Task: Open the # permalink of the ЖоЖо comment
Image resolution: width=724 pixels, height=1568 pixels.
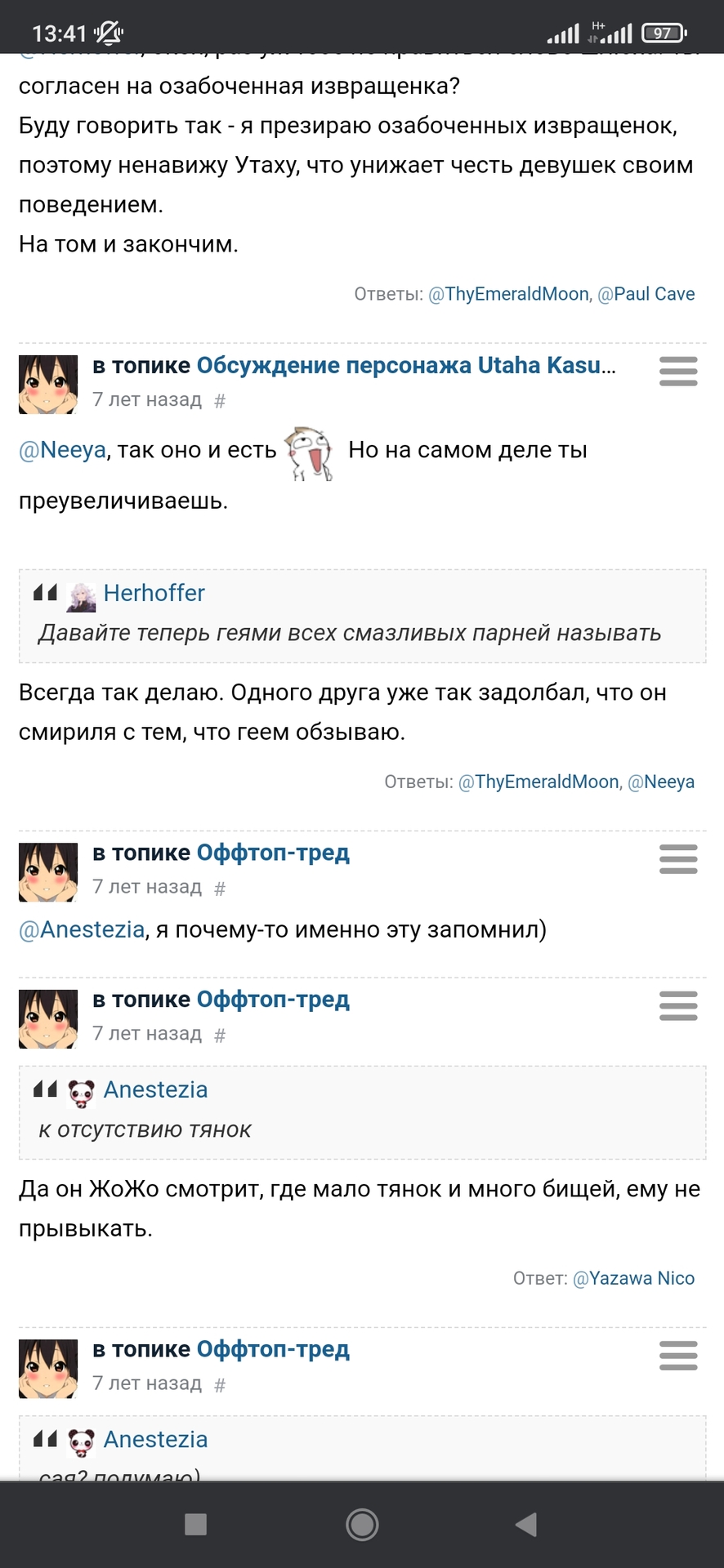Action: click(x=220, y=1036)
